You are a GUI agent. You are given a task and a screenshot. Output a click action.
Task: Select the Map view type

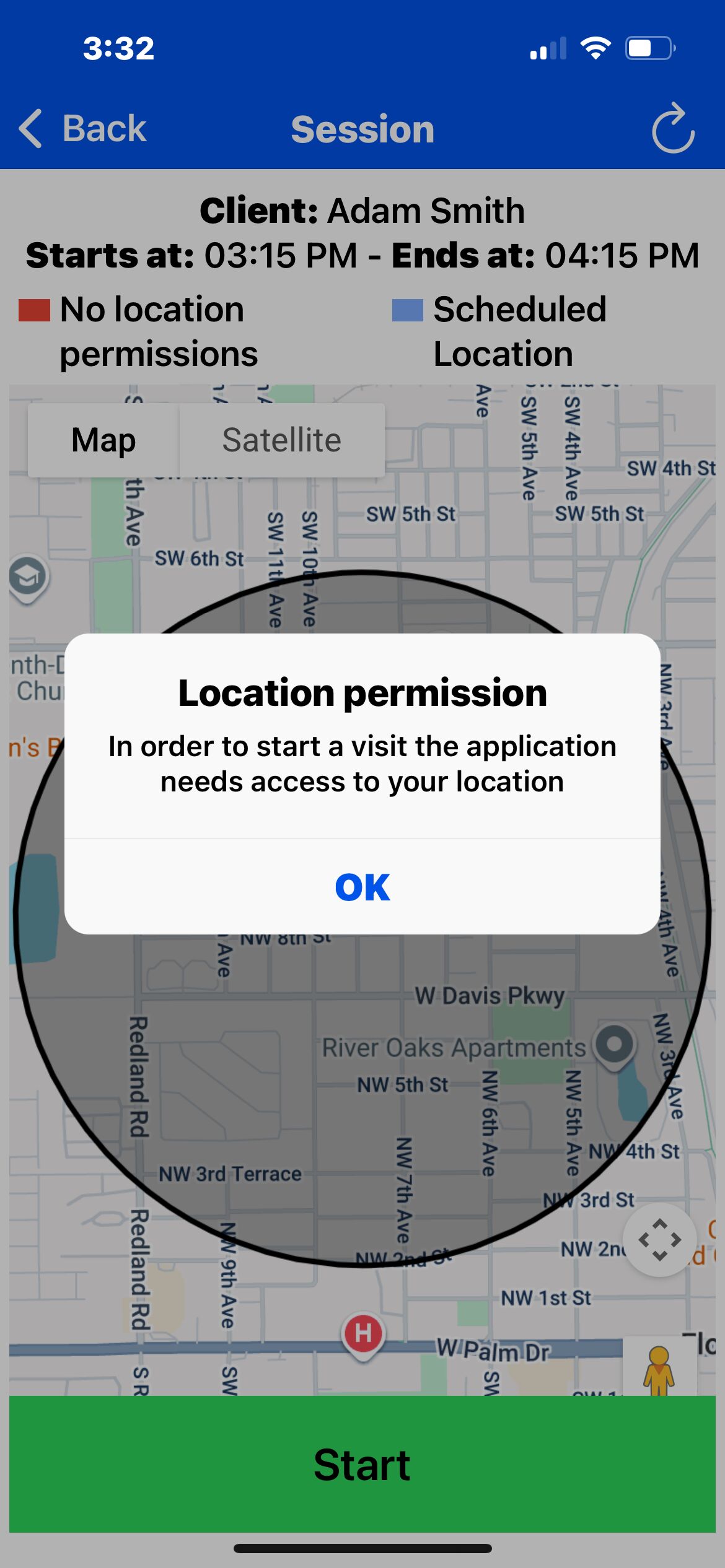click(103, 440)
